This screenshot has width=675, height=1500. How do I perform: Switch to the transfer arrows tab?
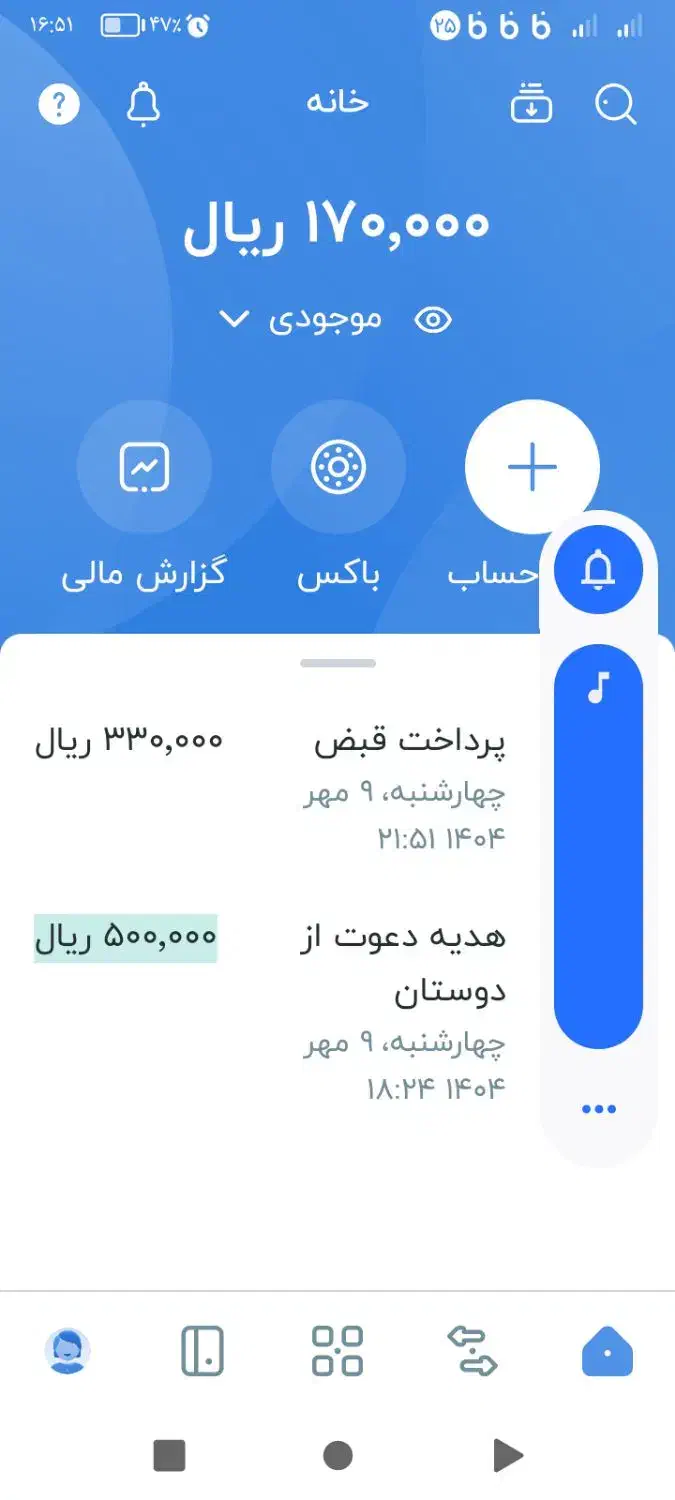point(472,1352)
